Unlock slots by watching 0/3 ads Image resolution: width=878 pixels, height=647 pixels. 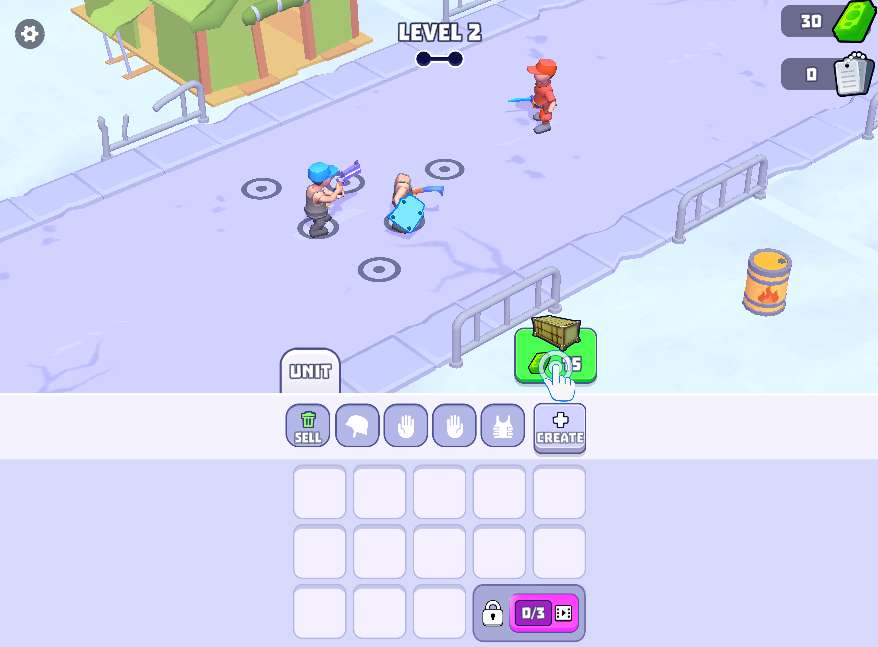pyautogui.click(x=544, y=613)
